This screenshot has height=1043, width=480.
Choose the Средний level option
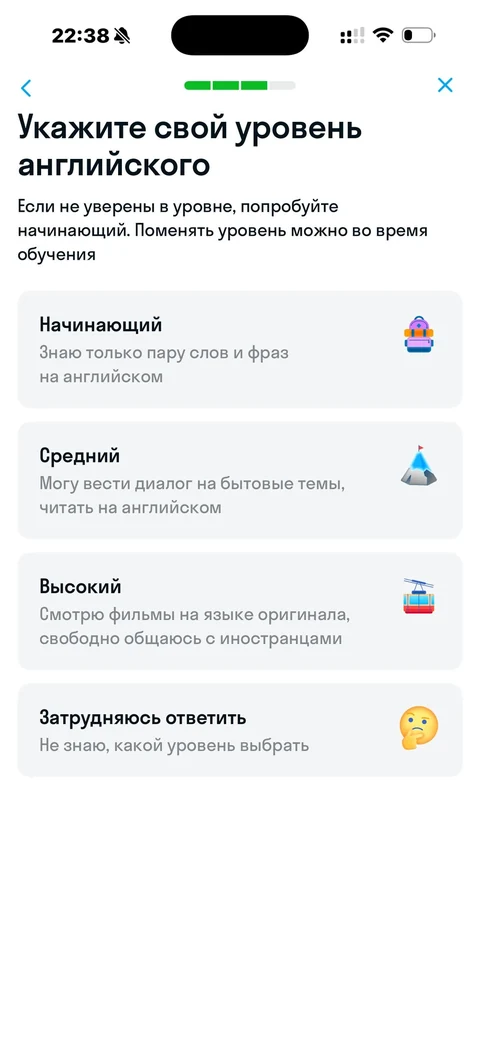(x=239, y=480)
